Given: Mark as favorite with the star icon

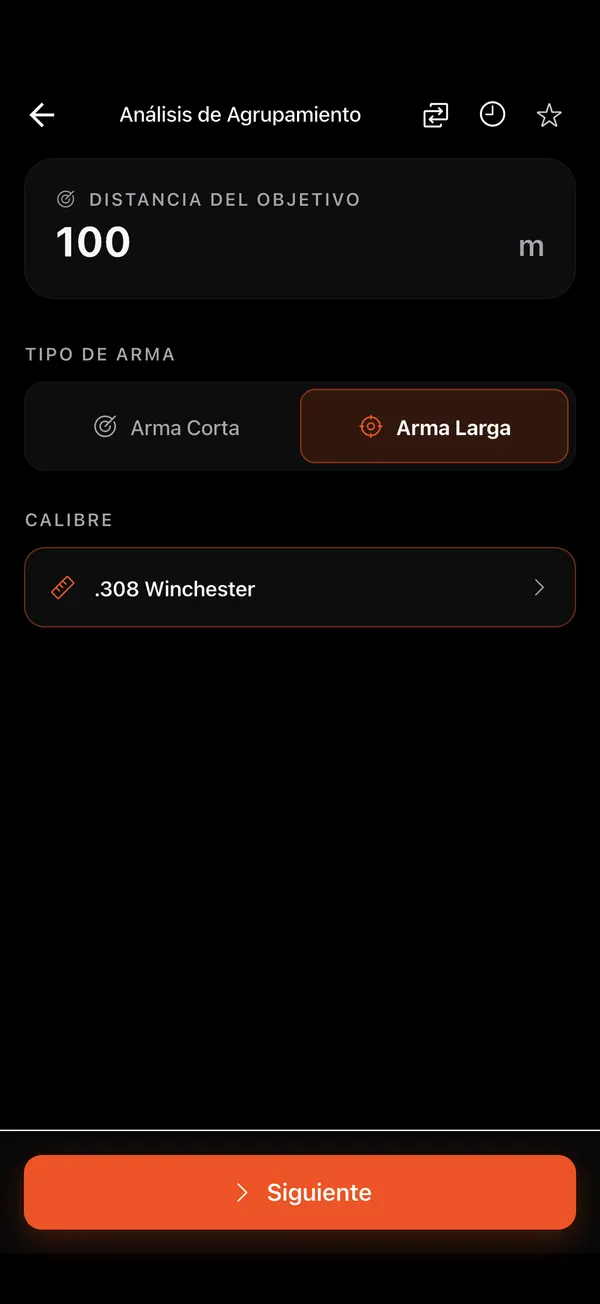Looking at the screenshot, I should [549, 115].
